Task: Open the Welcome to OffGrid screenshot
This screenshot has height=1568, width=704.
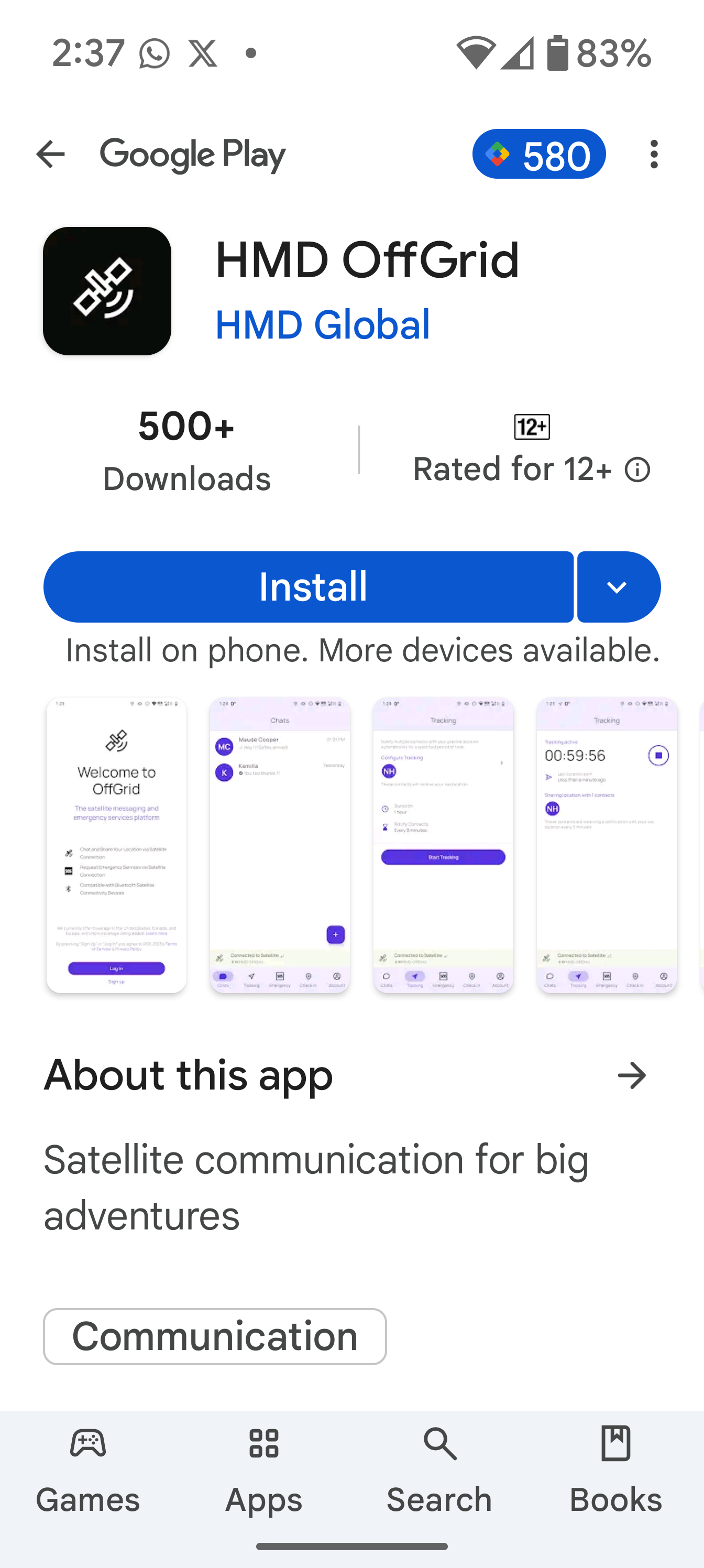Action: click(116, 845)
